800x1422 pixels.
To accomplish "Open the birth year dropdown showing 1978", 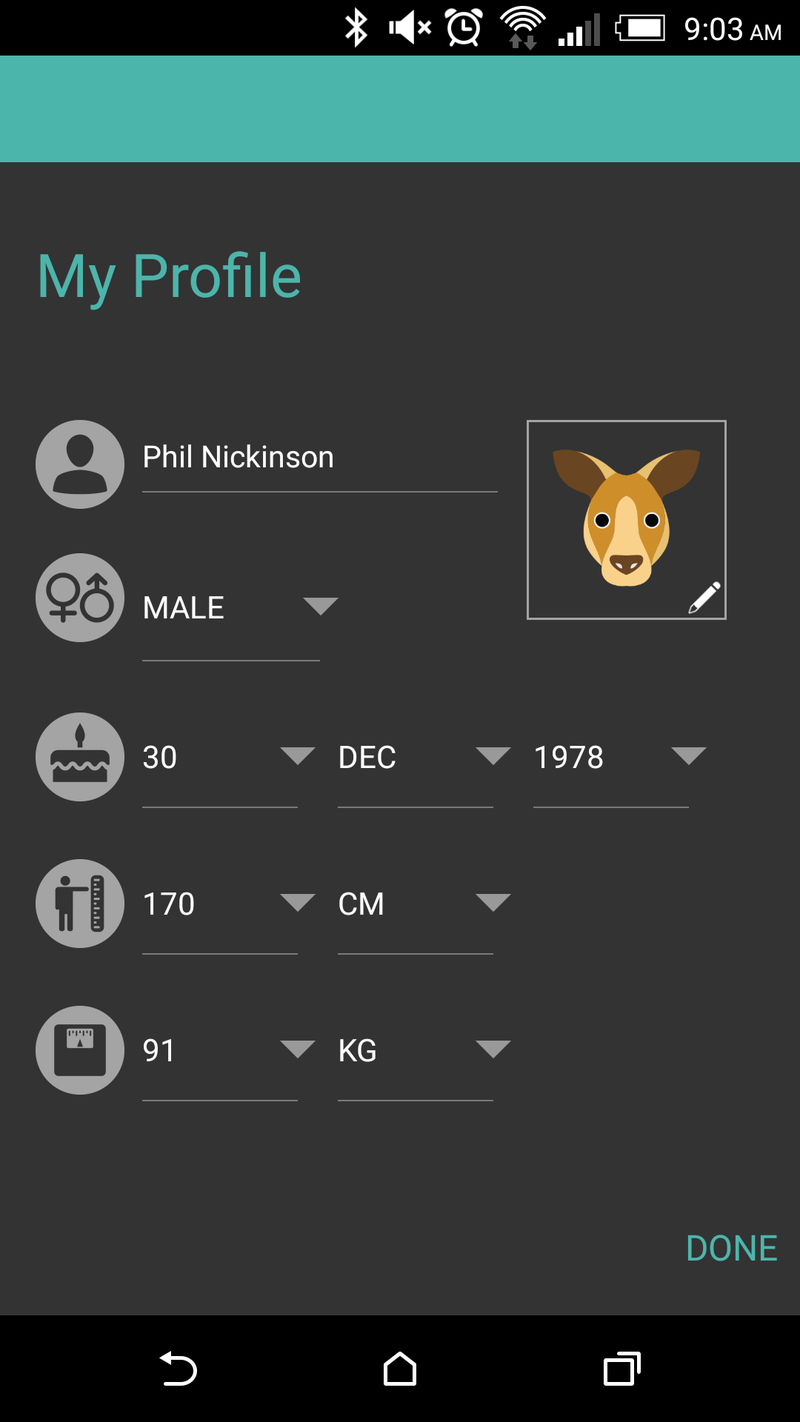I will [x=620, y=759].
